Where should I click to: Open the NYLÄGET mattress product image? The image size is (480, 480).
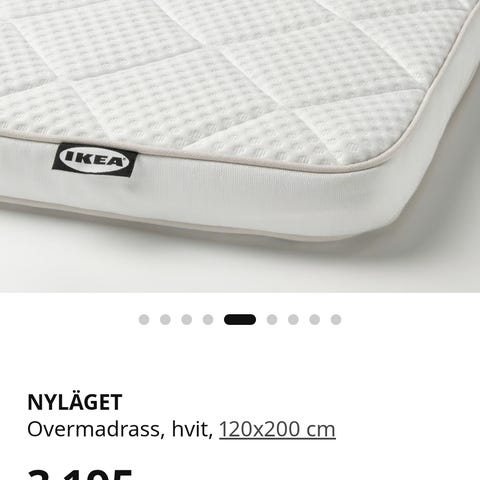click(240, 146)
